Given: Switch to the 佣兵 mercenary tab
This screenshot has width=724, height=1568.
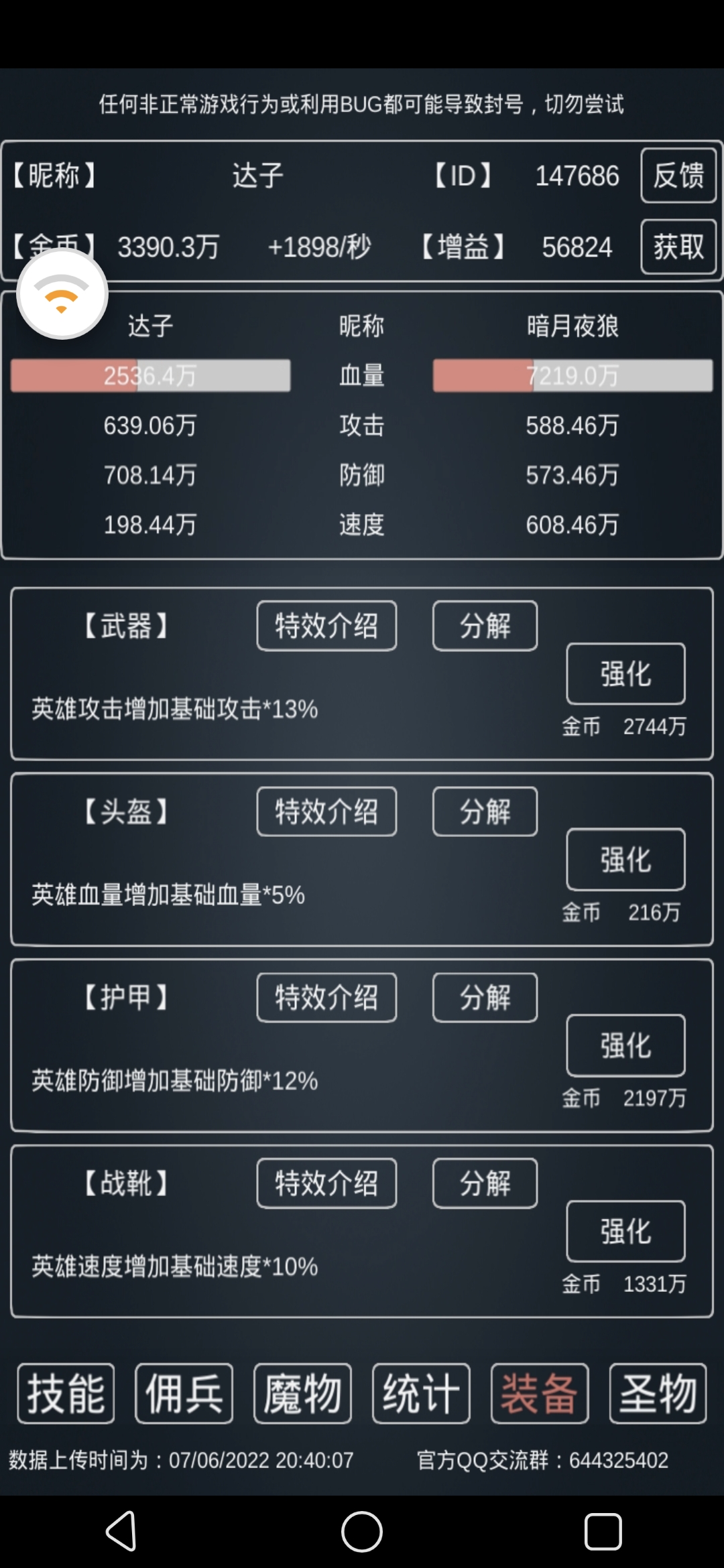Looking at the screenshot, I should point(184,1393).
